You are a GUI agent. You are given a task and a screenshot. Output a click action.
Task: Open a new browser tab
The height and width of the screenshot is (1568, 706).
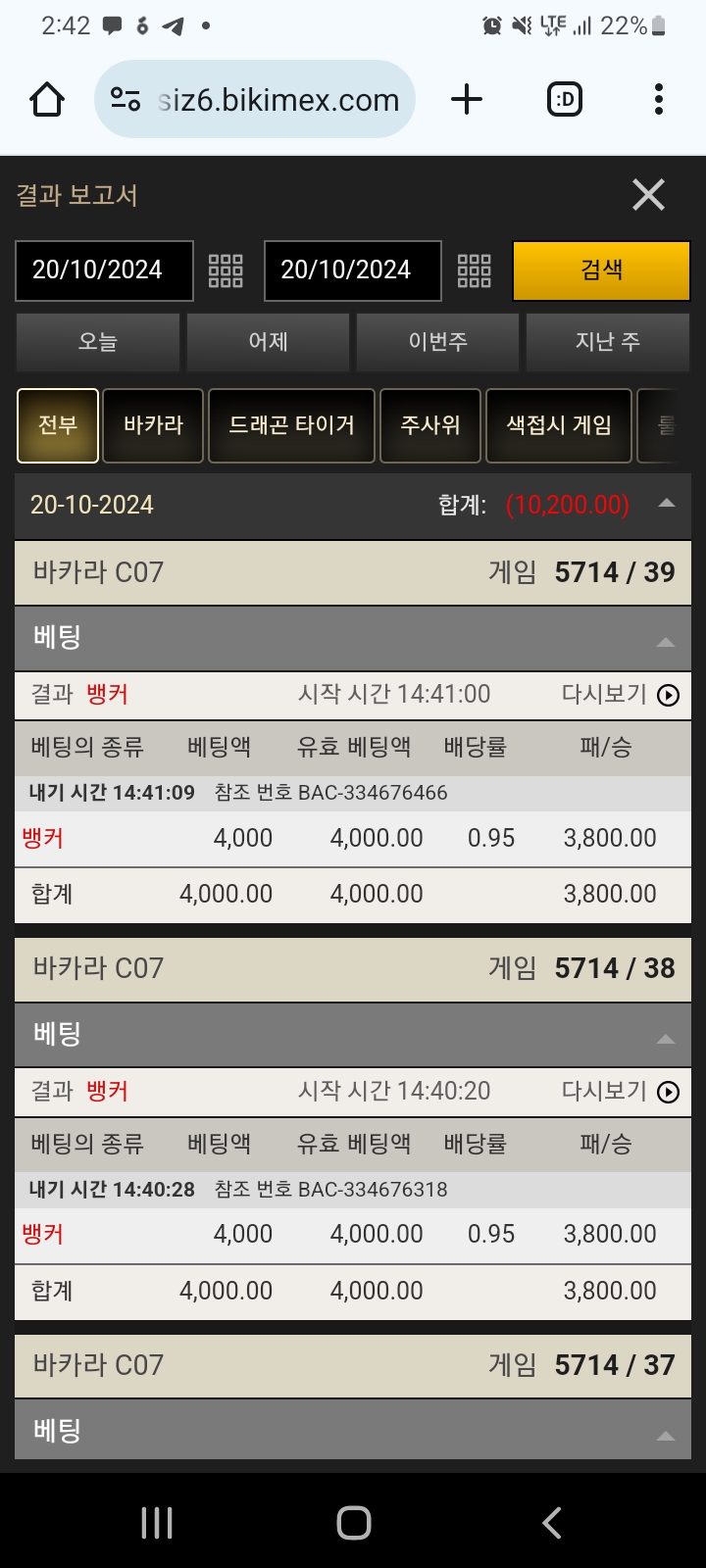[467, 100]
